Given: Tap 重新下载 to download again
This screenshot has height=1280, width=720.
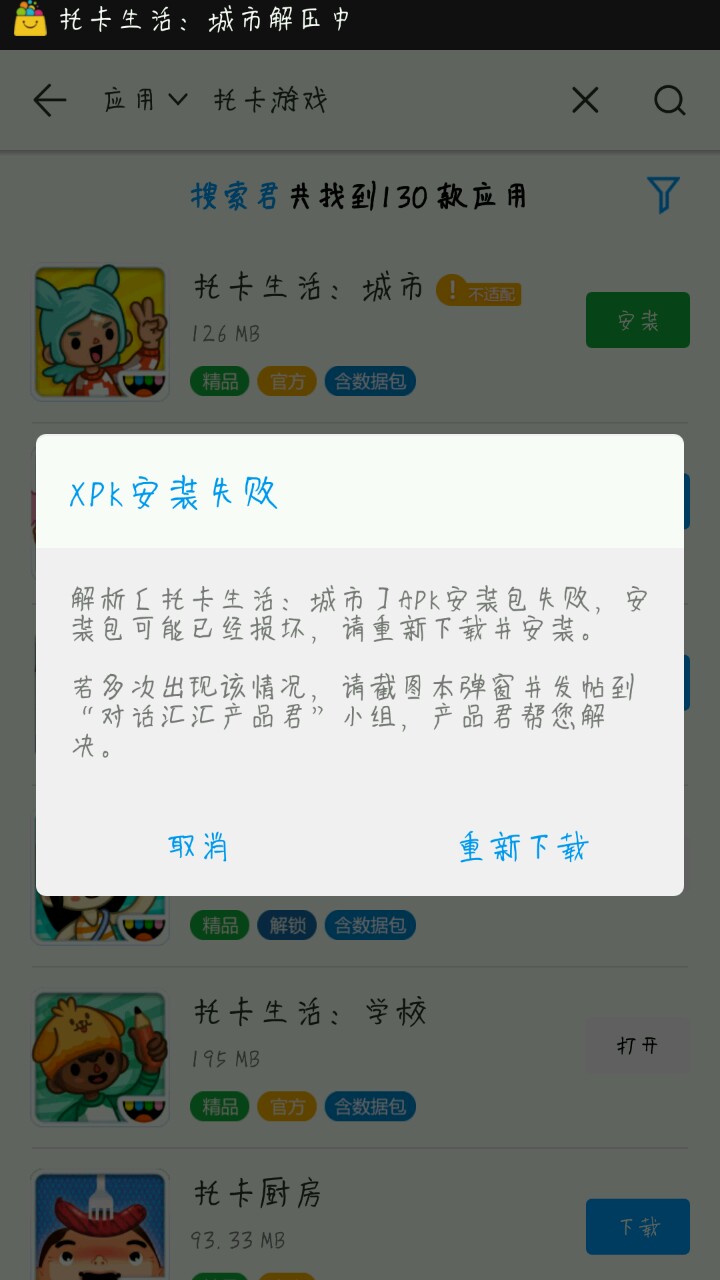Looking at the screenshot, I should pyautogui.click(x=523, y=847).
